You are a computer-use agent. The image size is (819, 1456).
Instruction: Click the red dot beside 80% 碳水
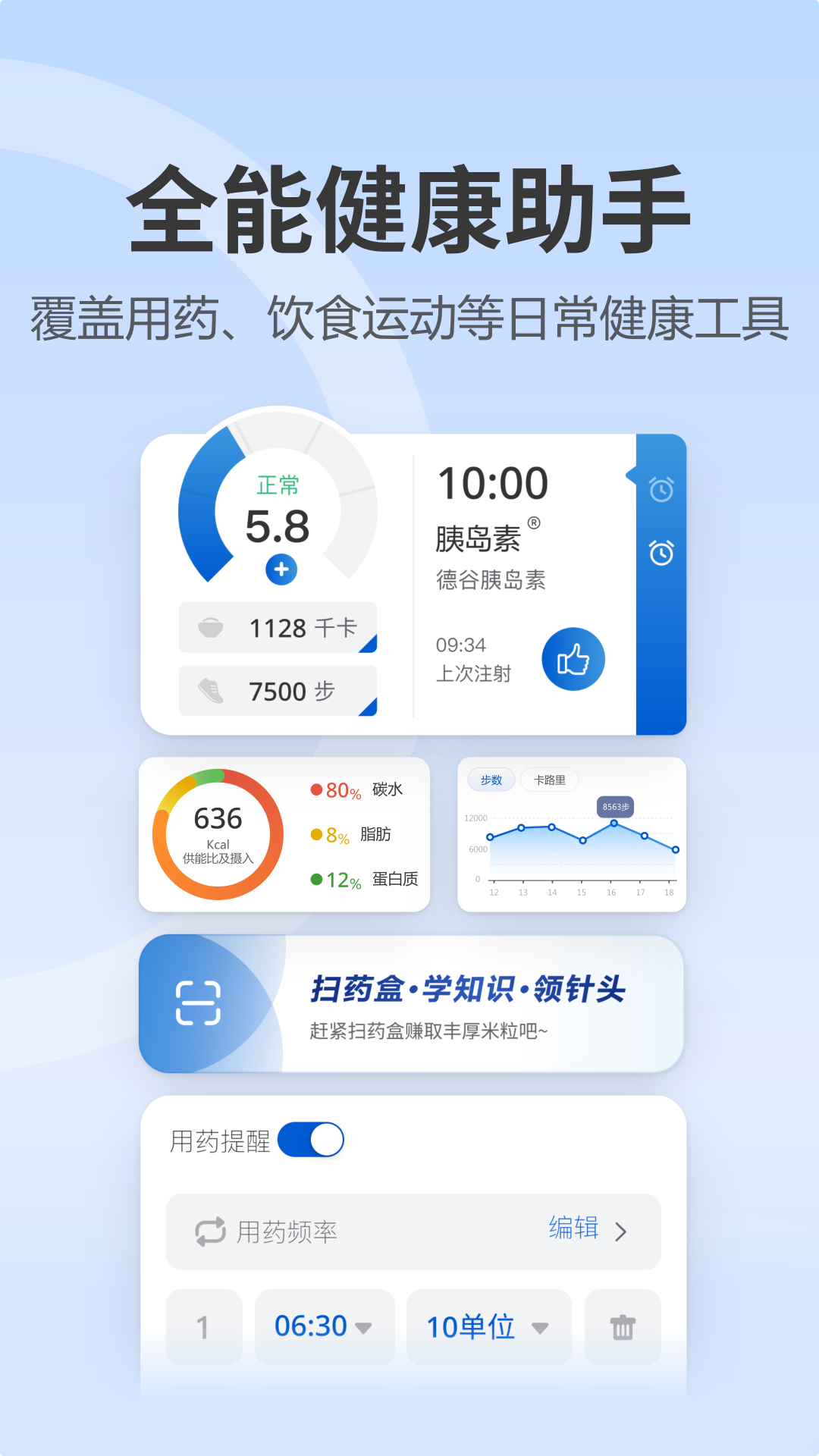point(316,789)
